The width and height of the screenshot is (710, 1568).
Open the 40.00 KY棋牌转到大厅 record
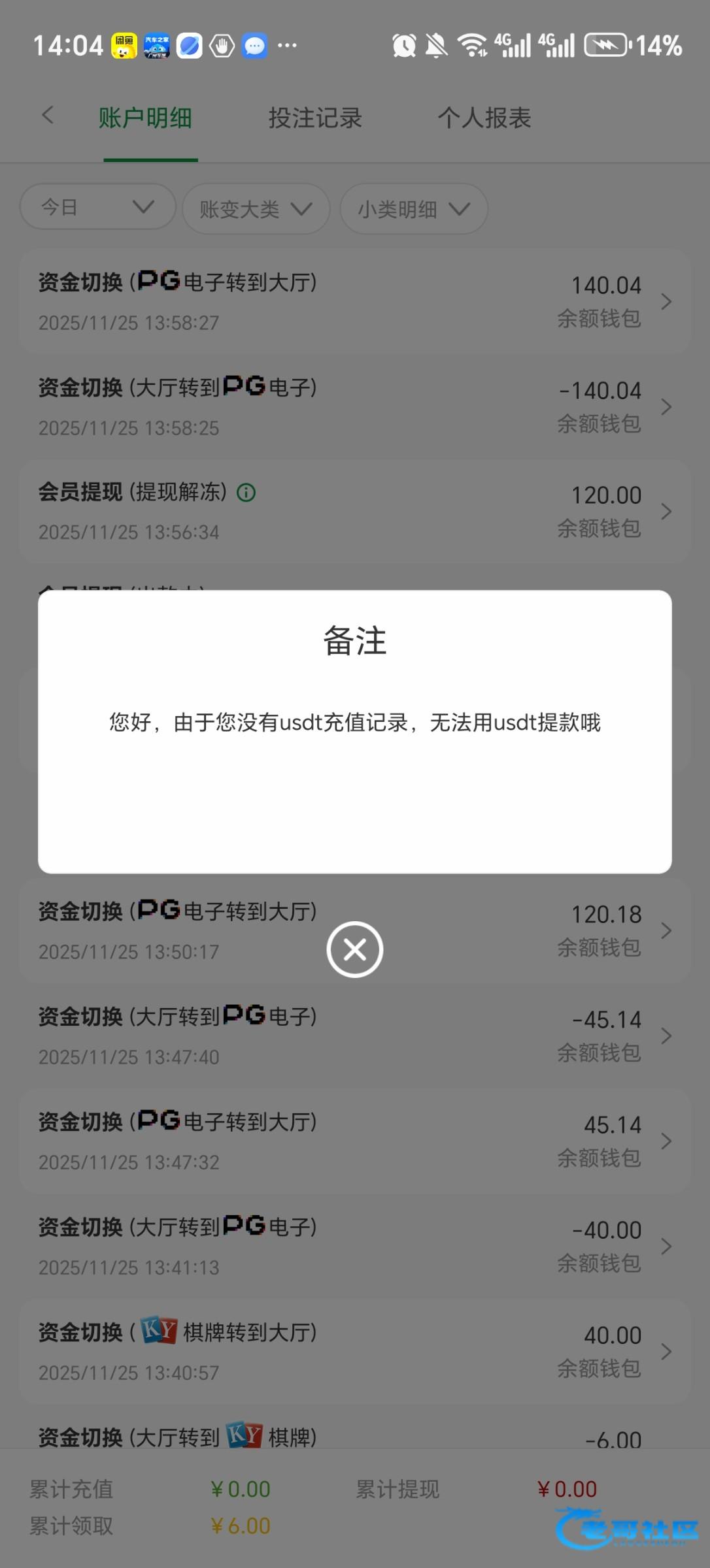point(354,1352)
